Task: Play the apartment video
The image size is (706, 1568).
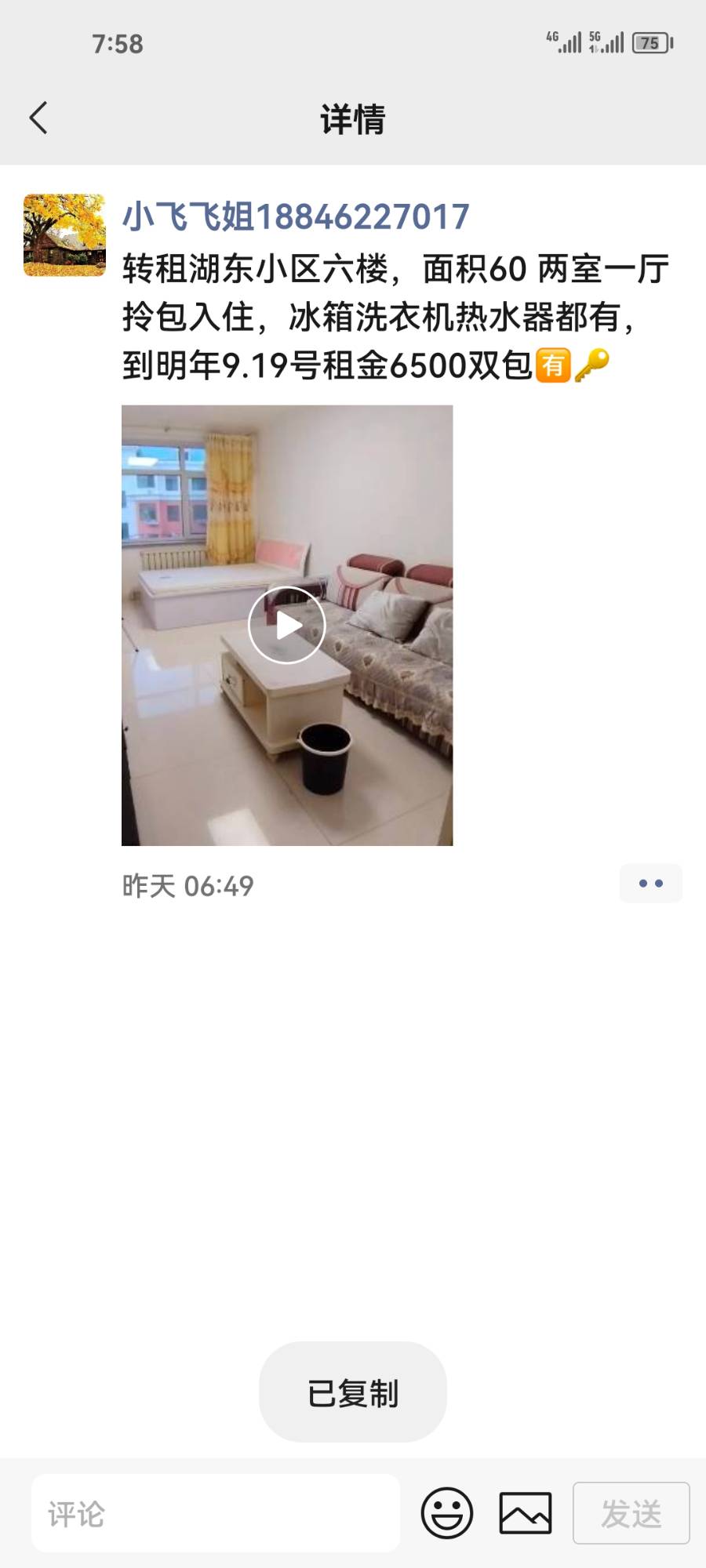Action: point(287,625)
